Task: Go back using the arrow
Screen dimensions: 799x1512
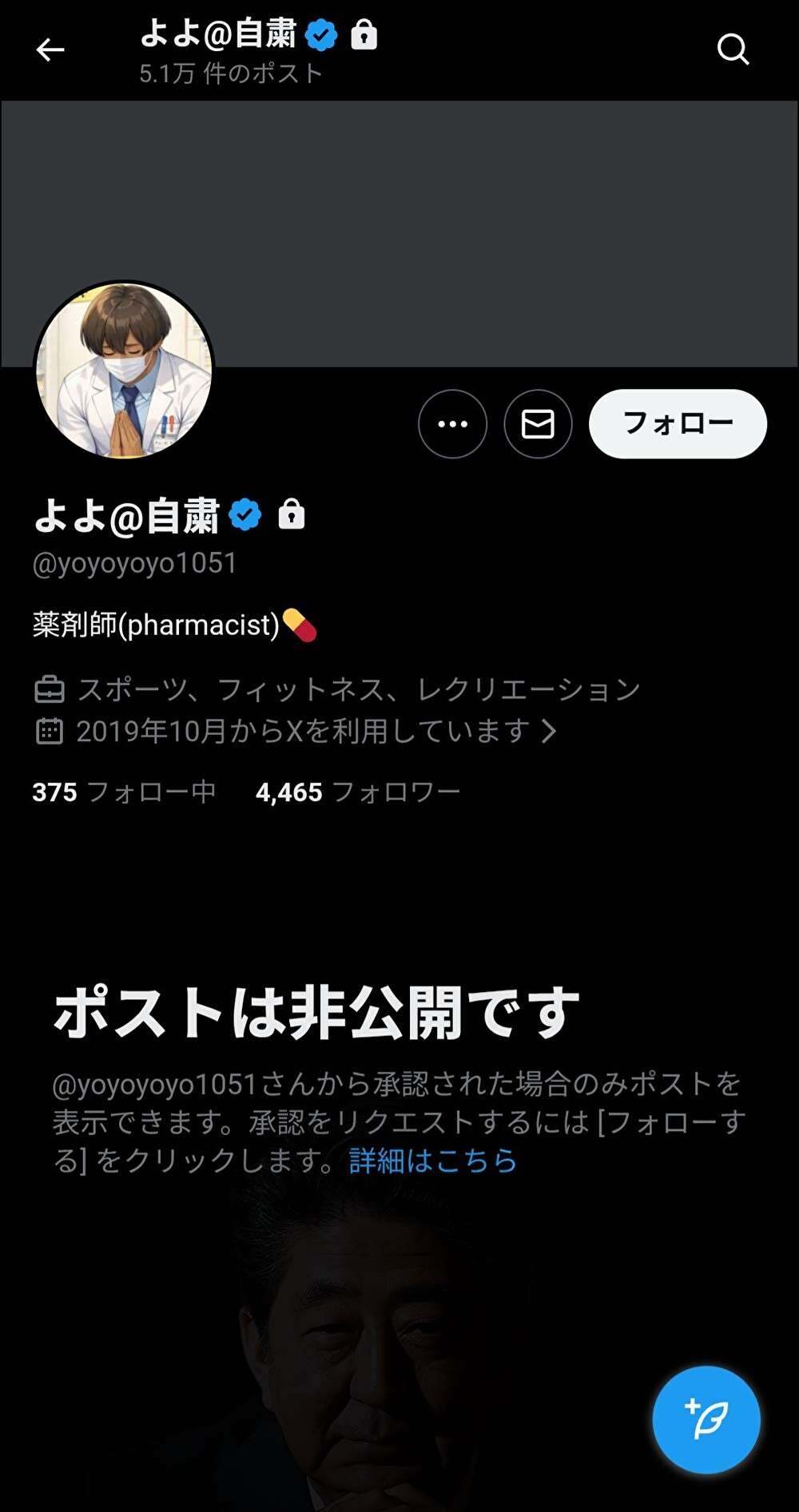Action: [50, 50]
